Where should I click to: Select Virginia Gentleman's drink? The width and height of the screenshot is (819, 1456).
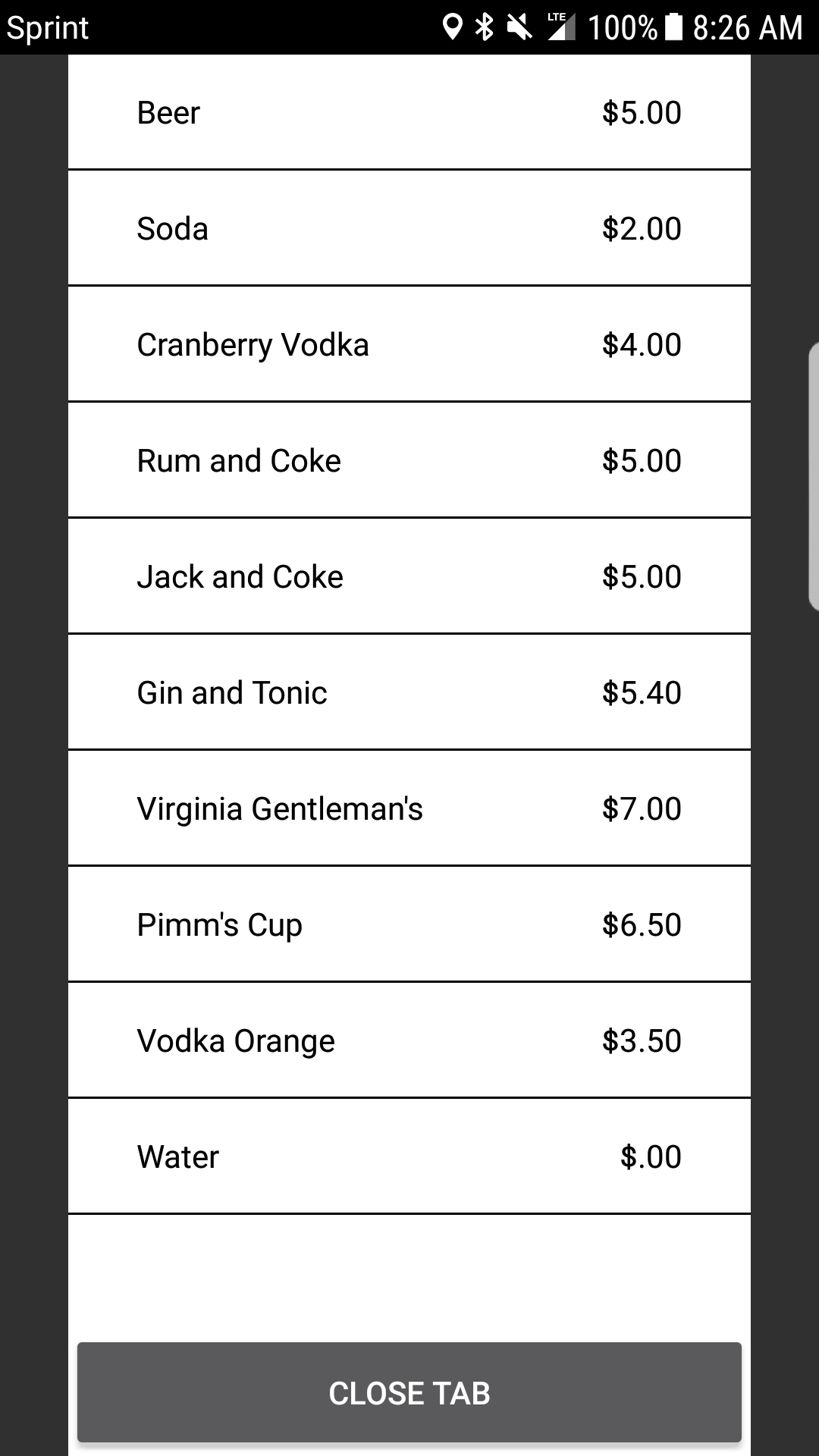[409, 808]
